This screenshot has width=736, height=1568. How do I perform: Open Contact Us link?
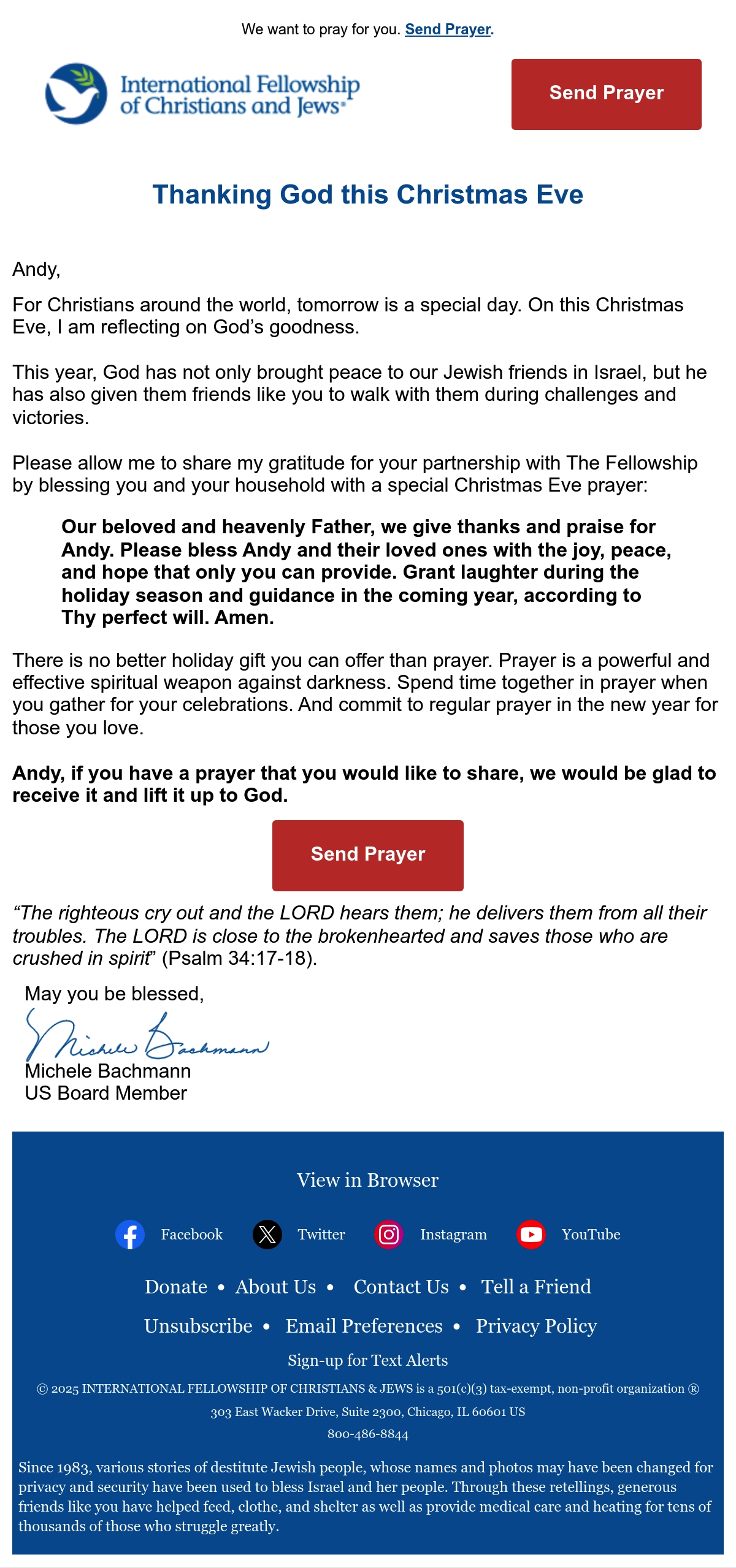coord(401,1287)
